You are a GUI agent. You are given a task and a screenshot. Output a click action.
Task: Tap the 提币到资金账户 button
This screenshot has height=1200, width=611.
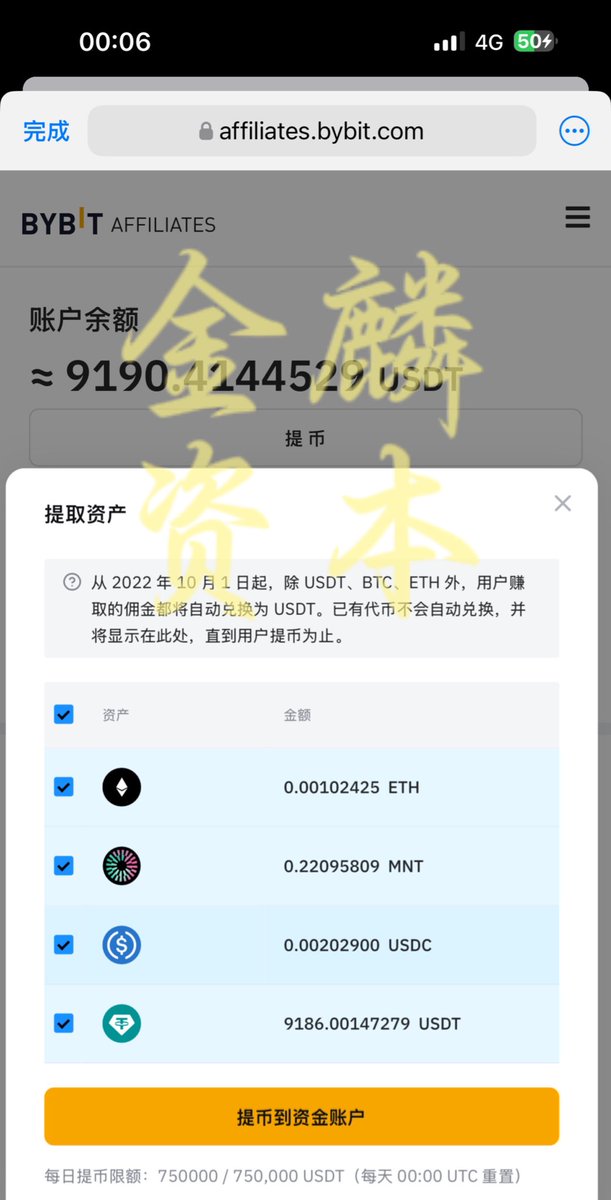click(x=301, y=1116)
